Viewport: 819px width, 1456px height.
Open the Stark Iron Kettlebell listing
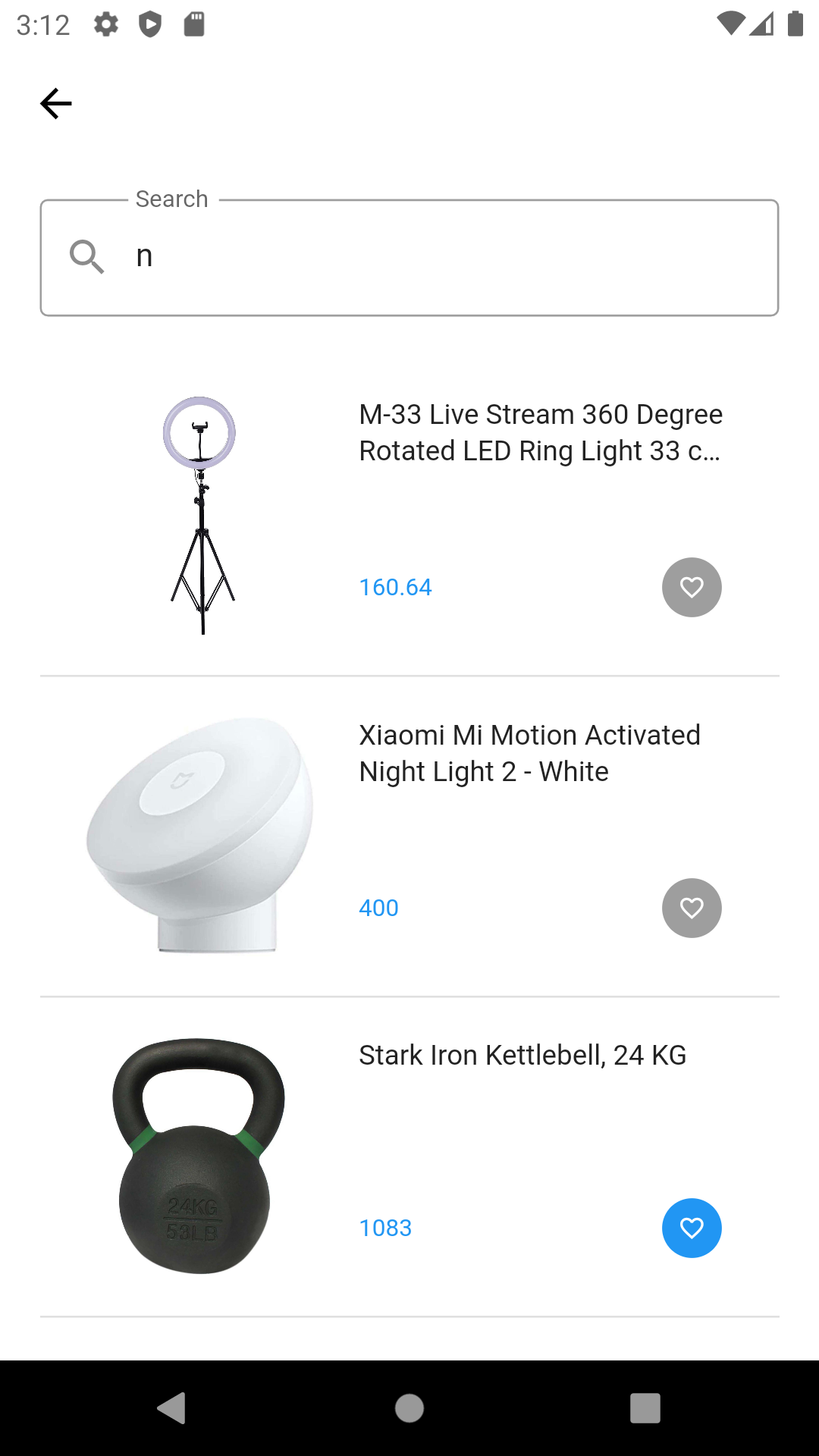pos(522,1055)
